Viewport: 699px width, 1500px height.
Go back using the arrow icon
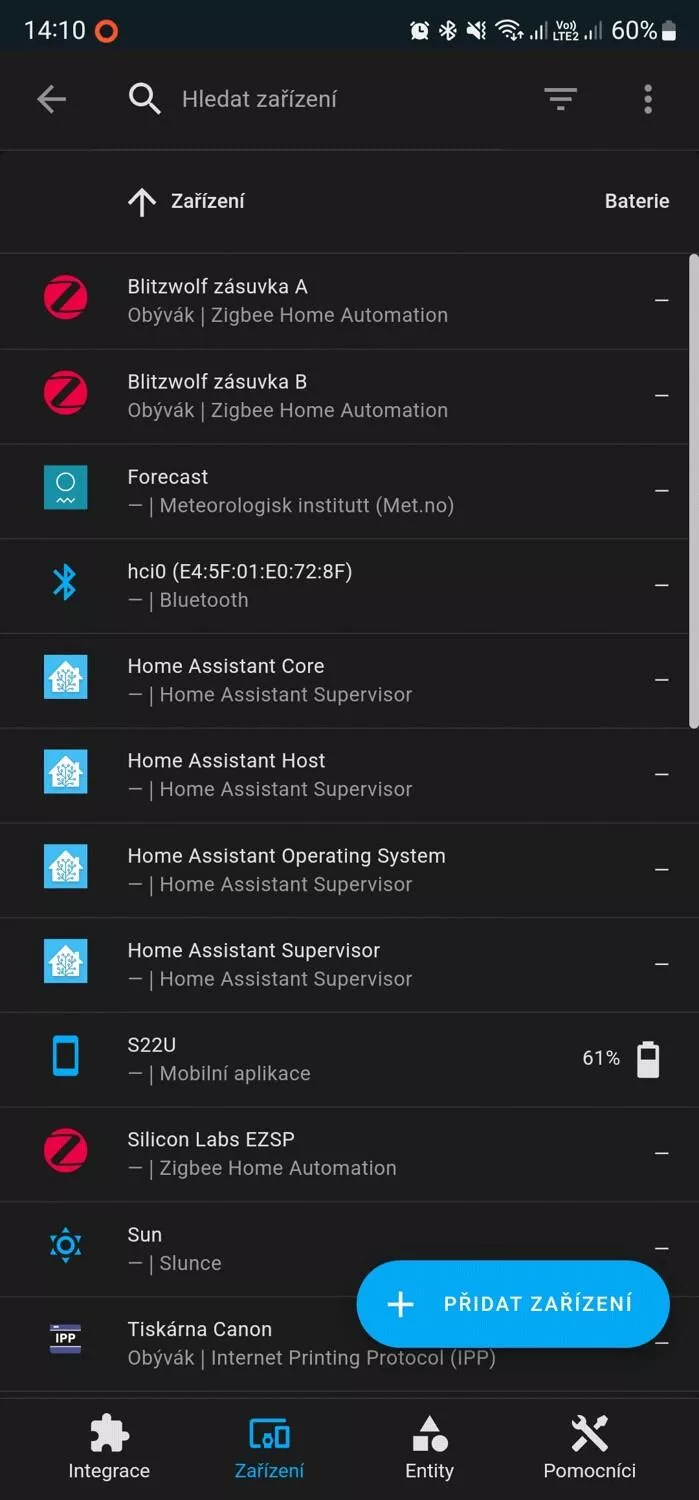(x=51, y=99)
